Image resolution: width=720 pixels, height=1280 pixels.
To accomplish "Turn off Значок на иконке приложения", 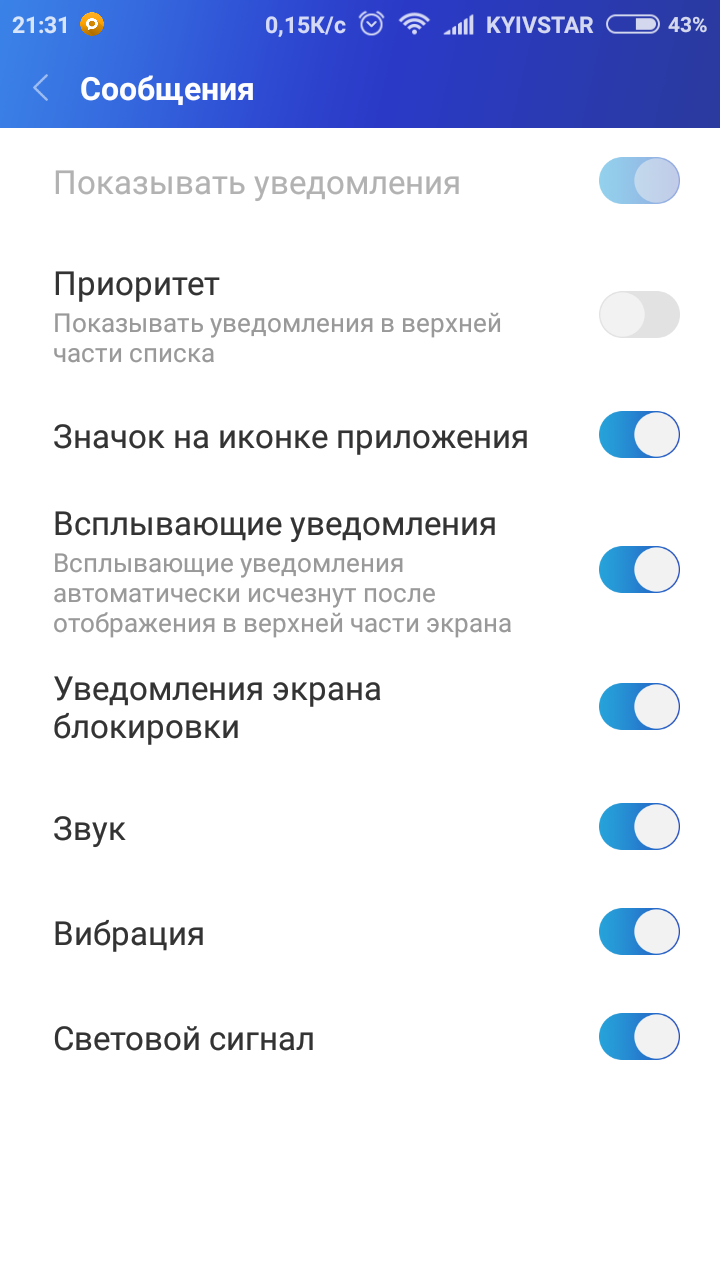I will [639, 435].
